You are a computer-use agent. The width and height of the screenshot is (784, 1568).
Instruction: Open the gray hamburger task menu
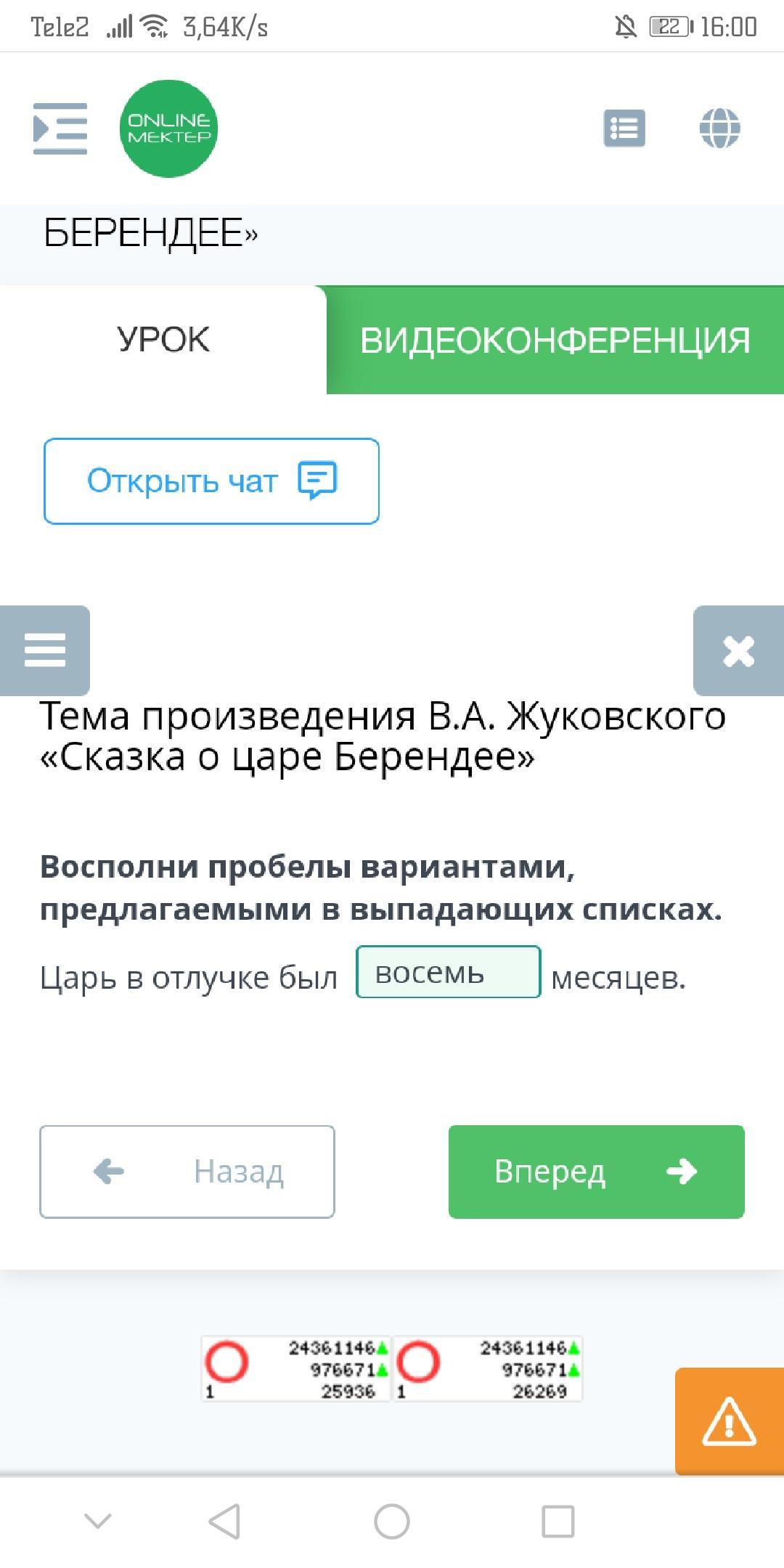pyautogui.click(x=45, y=650)
